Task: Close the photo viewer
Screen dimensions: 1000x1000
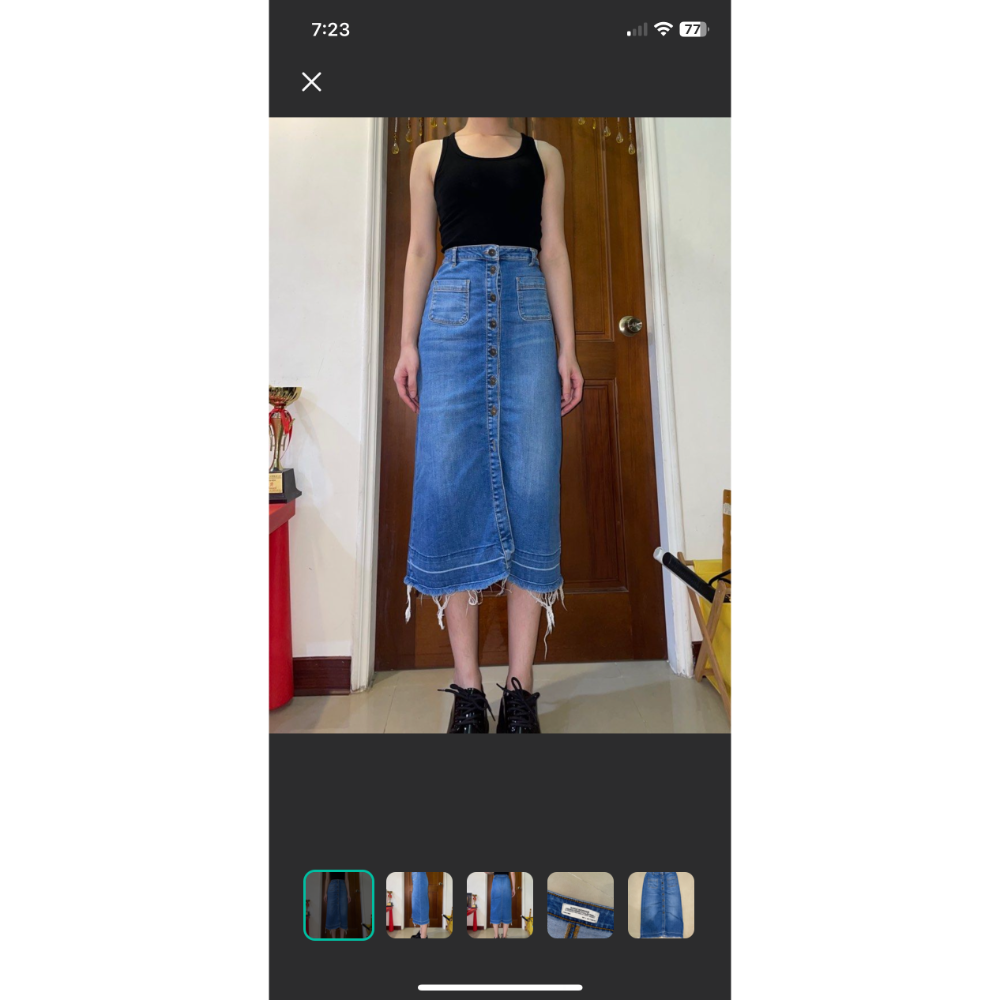Action: (312, 82)
